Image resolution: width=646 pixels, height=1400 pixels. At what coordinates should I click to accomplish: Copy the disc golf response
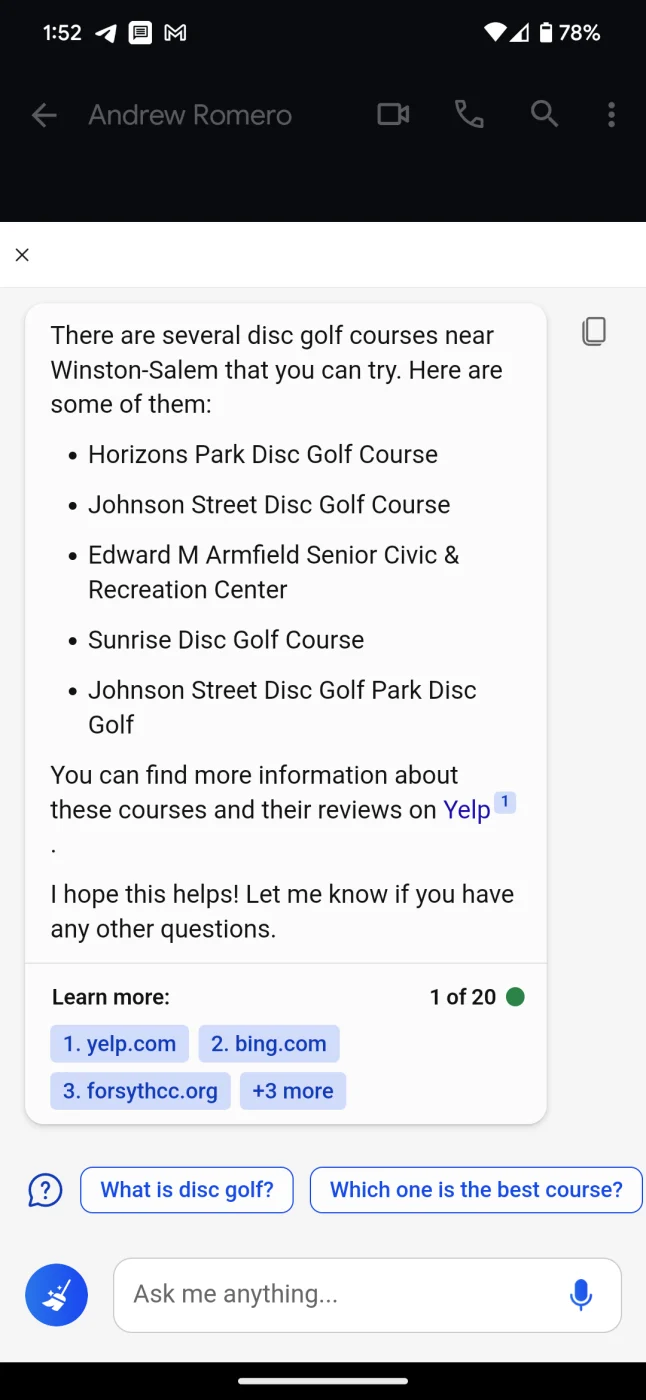pyautogui.click(x=594, y=331)
